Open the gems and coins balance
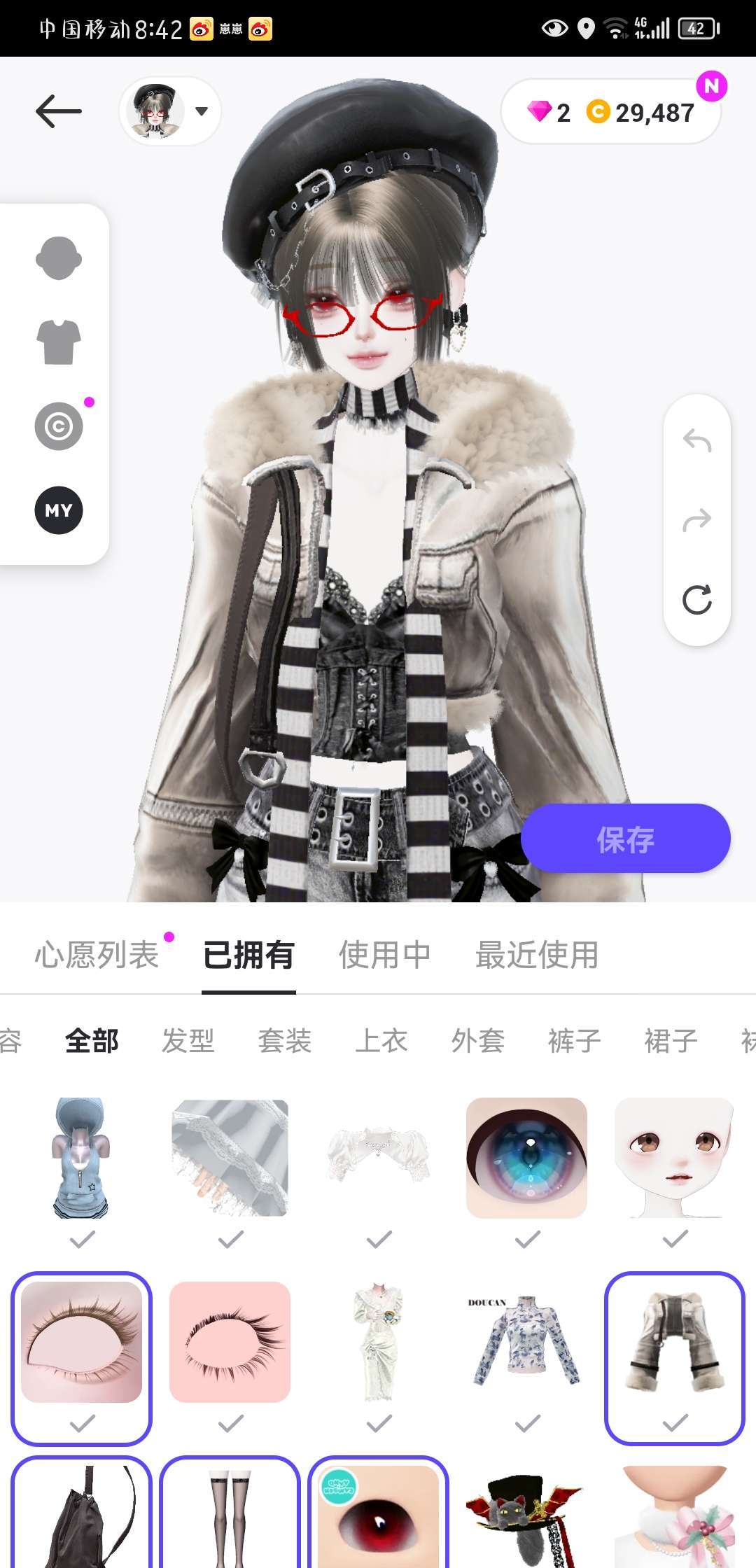This screenshot has height=1568, width=756. (x=611, y=113)
